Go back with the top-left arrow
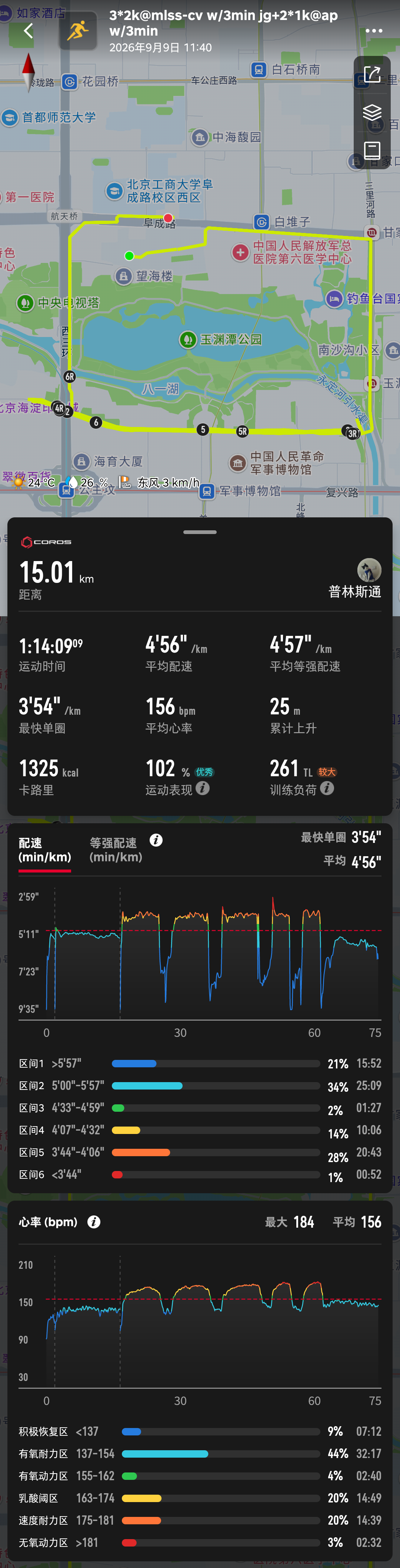This screenshot has width=400, height=1568. pos(28,30)
